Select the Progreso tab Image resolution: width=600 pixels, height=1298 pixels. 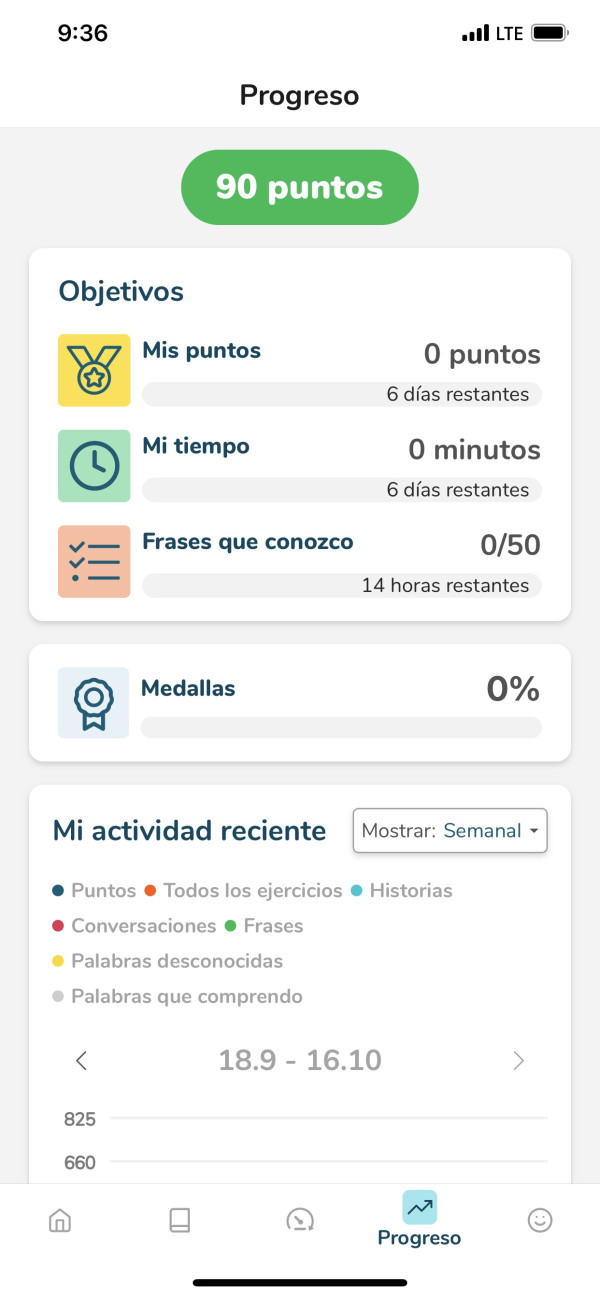tap(419, 1220)
